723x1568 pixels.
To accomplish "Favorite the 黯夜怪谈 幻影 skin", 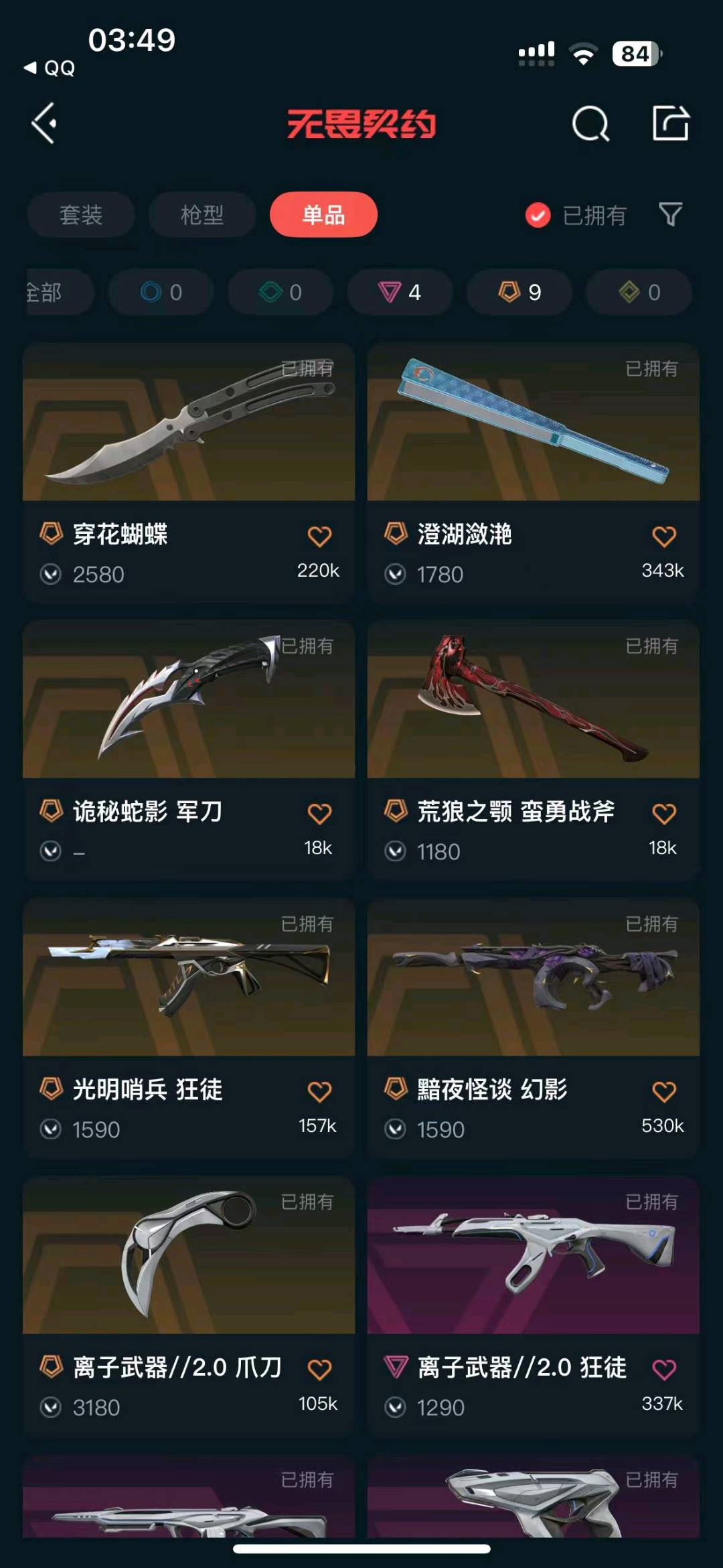I will coord(663,1092).
